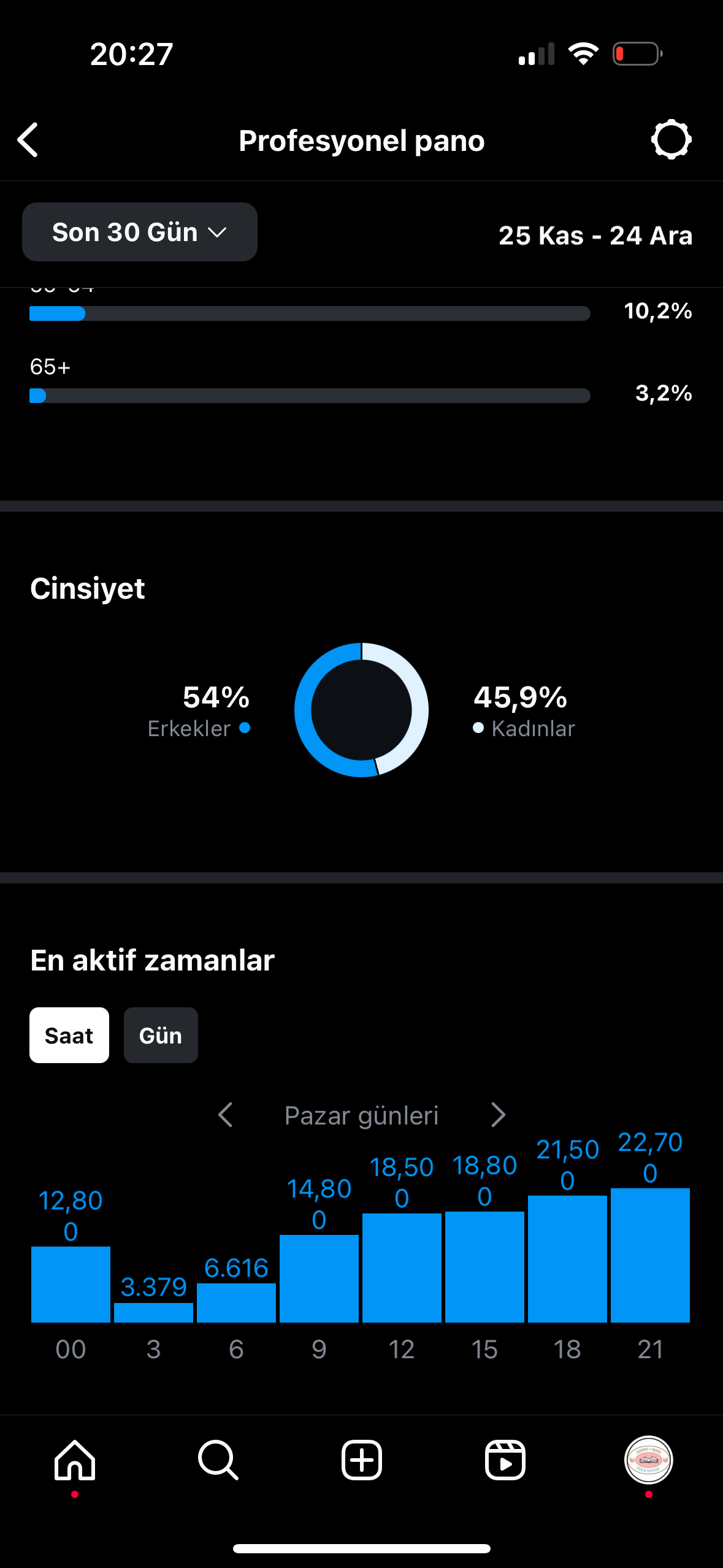Show next day after Pazar günleri
This screenshot has width=723, height=1568.
(499, 1115)
